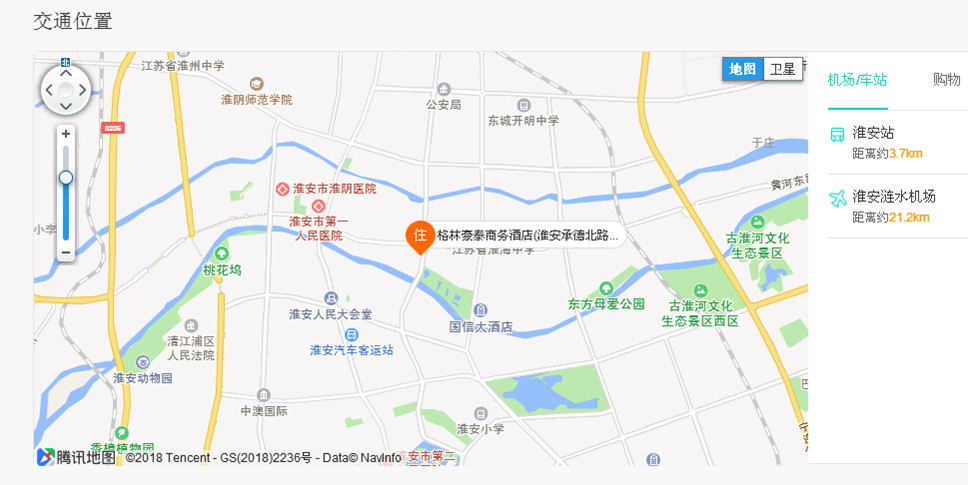Pan the map up with arrow
Screen dimensions: 968x485
click(x=66, y=73)
